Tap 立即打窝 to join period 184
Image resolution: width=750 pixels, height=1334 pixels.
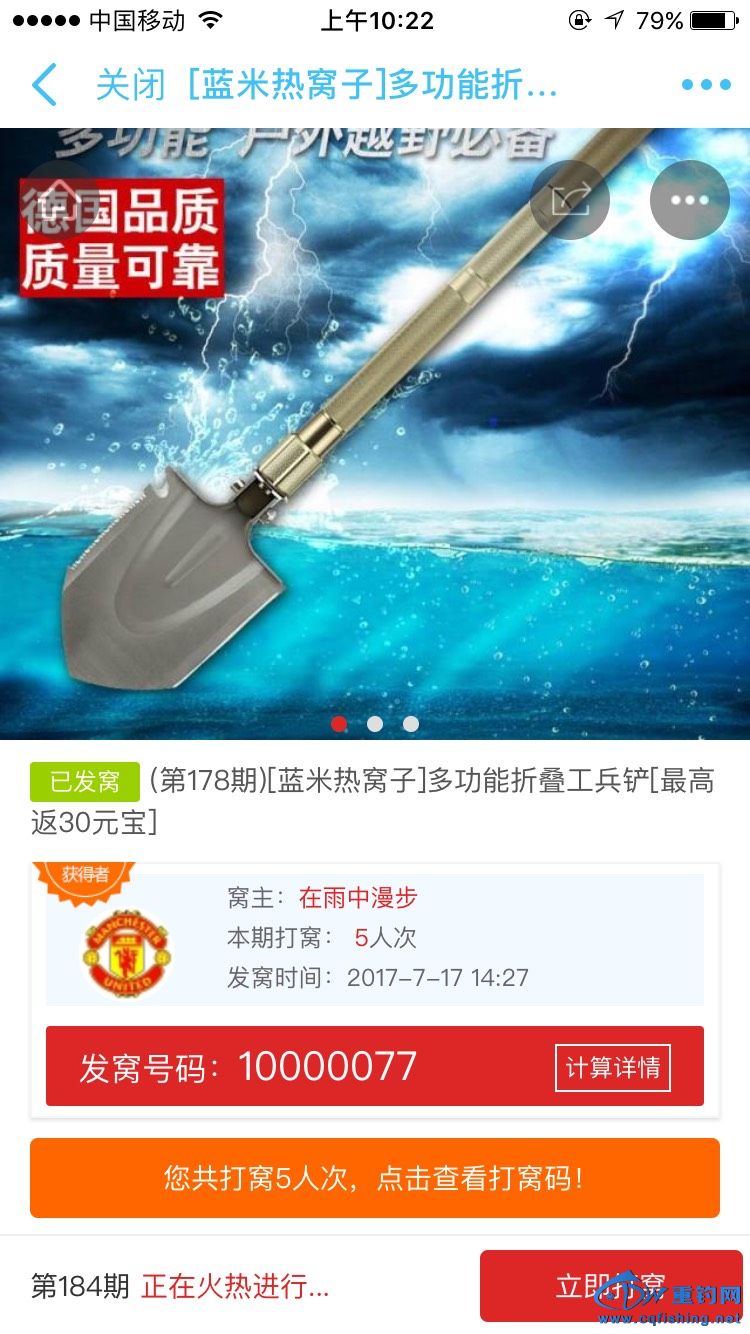pos(610,1285)
